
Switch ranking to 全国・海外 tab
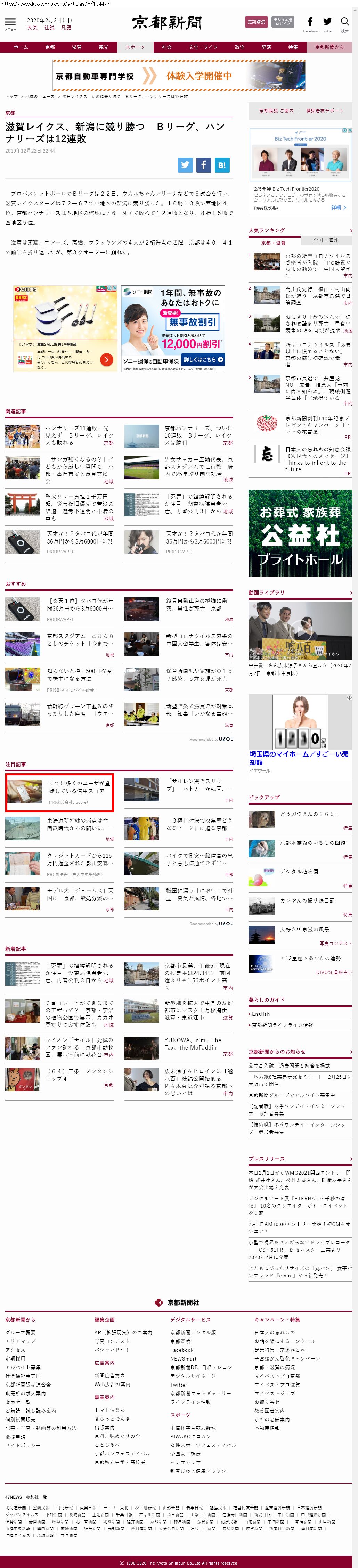[325, 240]
